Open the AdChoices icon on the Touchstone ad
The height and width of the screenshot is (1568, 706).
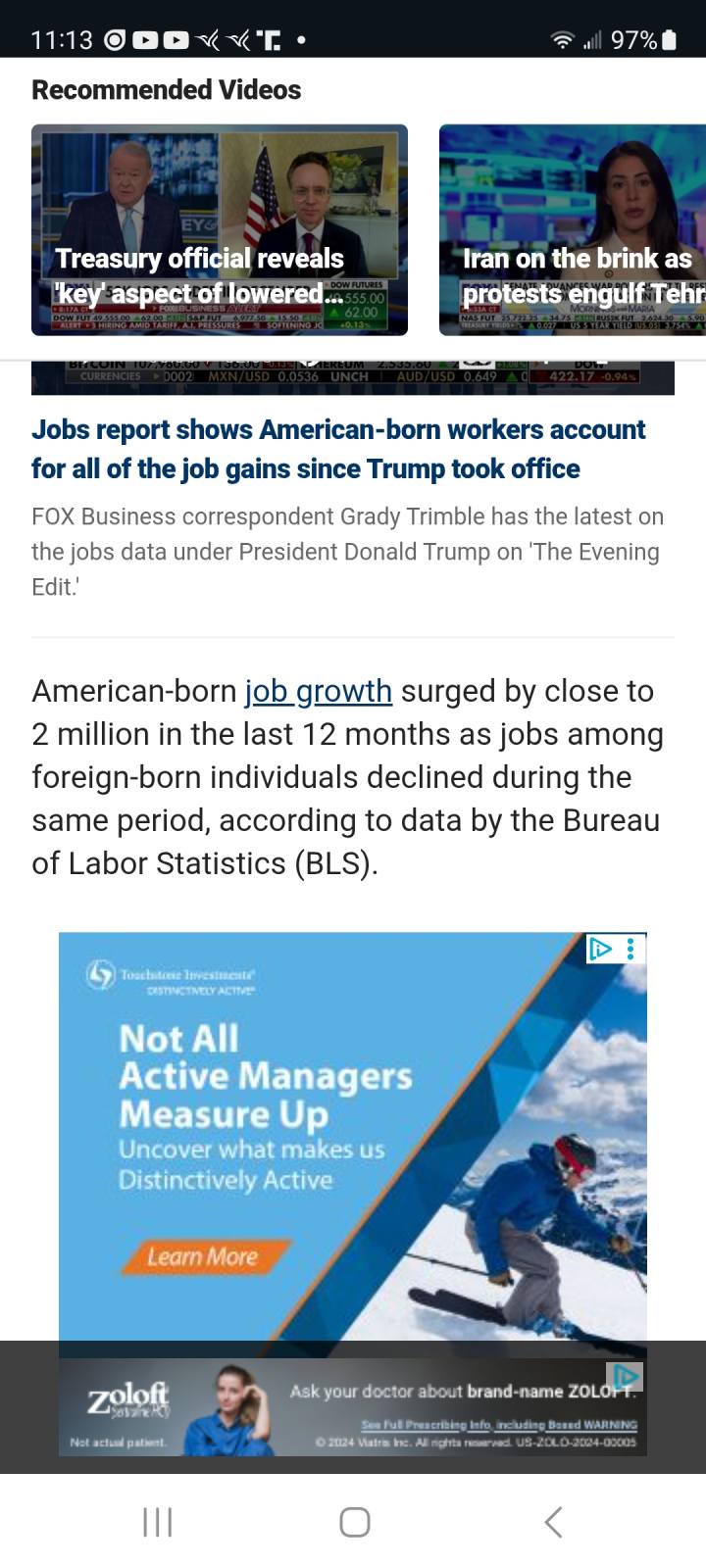pos(599,949)
